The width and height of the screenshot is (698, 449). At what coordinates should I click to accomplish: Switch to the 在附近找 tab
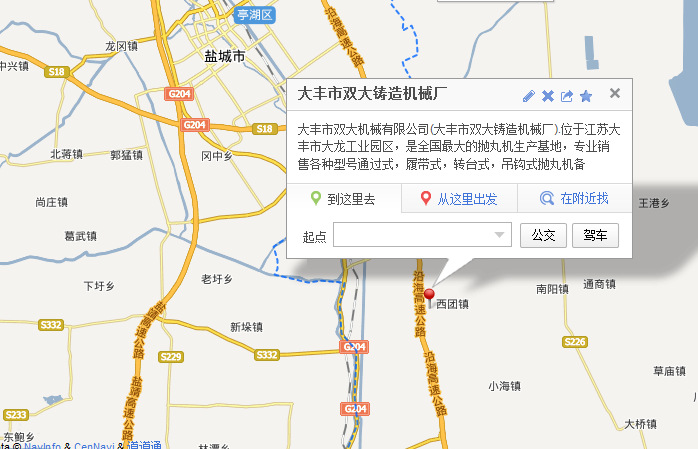point(575,199)
